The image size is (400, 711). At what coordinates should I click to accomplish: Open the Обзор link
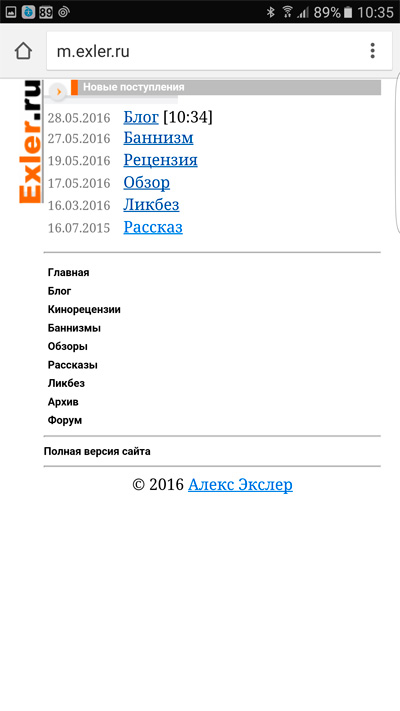click(146, 182)
